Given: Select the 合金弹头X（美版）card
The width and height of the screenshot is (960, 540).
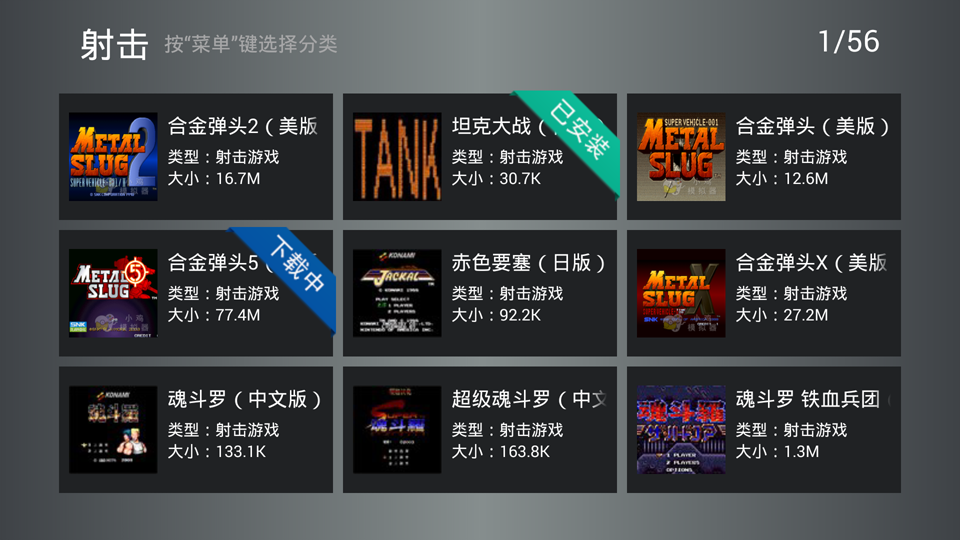Looking at the screenshot, I should point(764,293).
